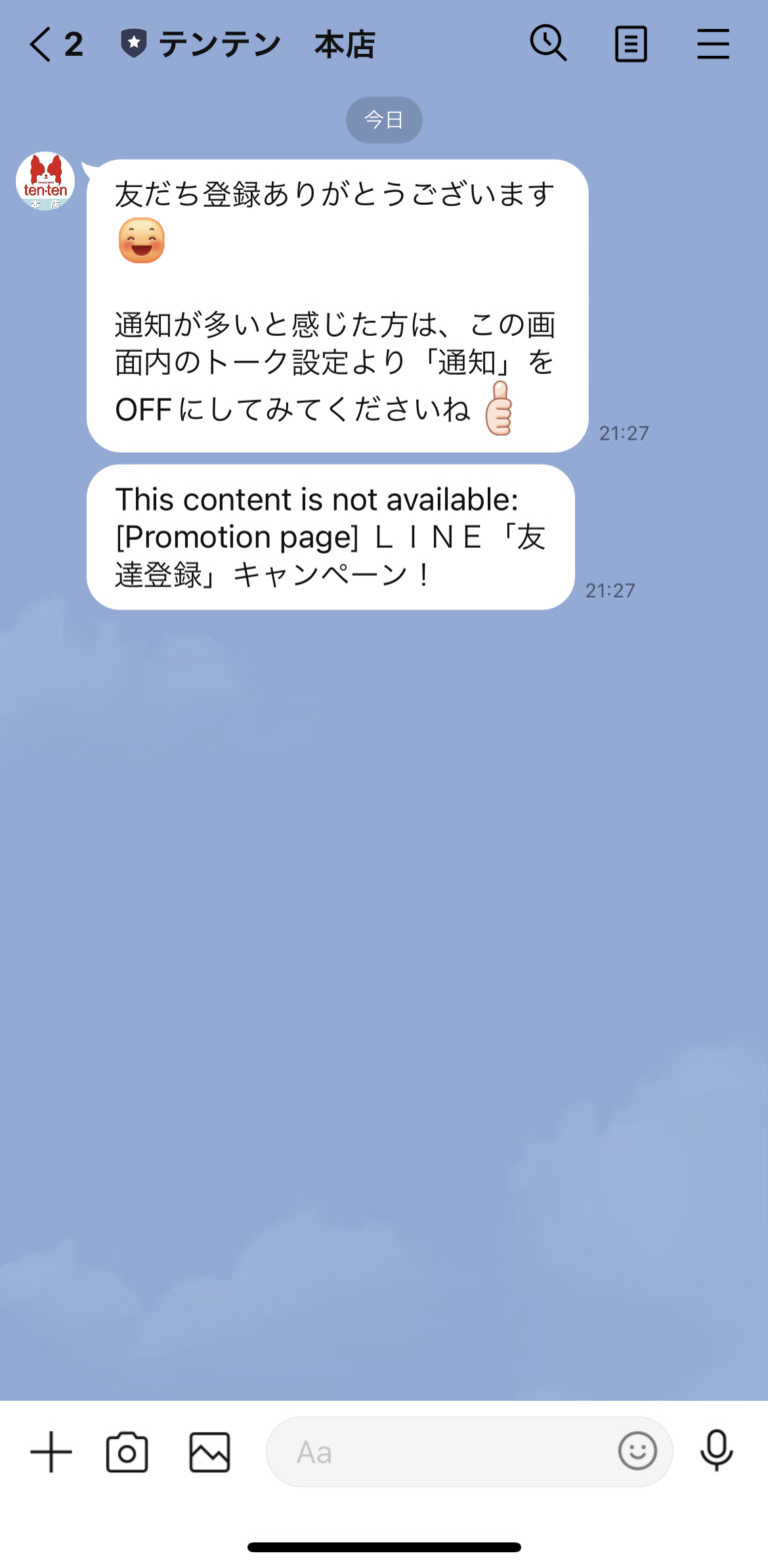Tap the 今日 date divider pill

click(x=384, y=119)
